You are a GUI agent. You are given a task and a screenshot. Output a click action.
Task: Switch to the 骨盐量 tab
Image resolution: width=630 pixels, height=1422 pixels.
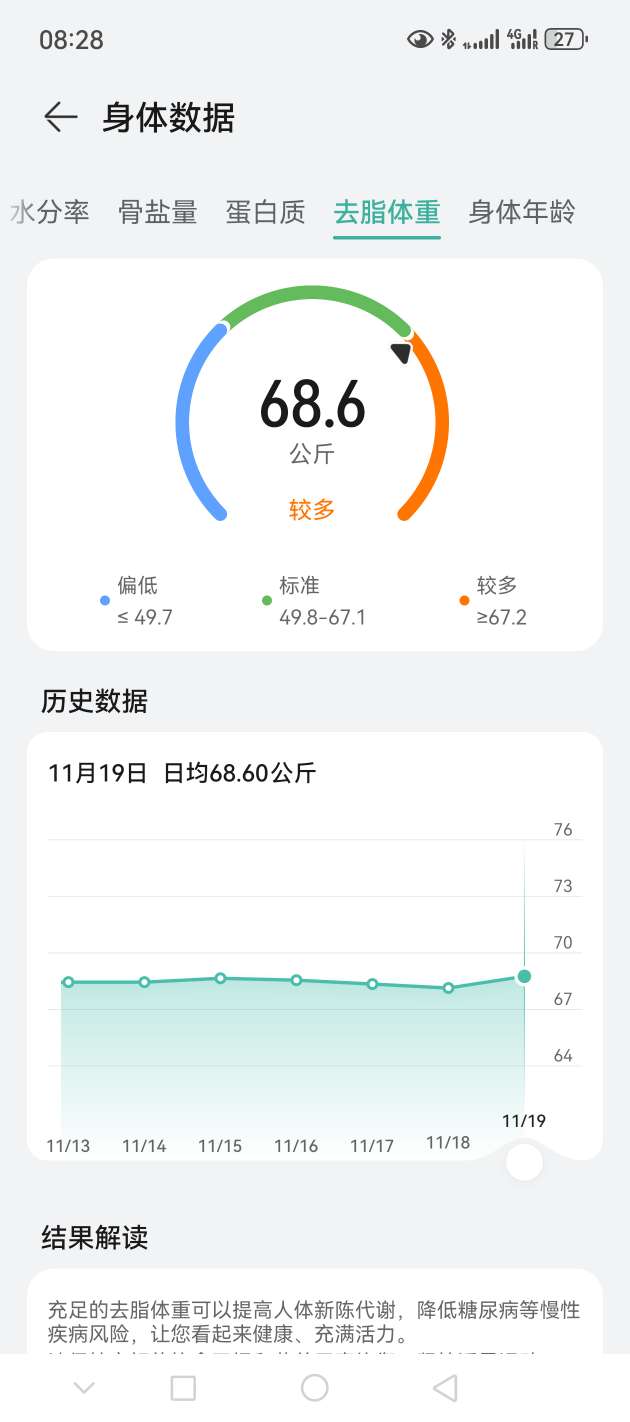click(158, 212)
